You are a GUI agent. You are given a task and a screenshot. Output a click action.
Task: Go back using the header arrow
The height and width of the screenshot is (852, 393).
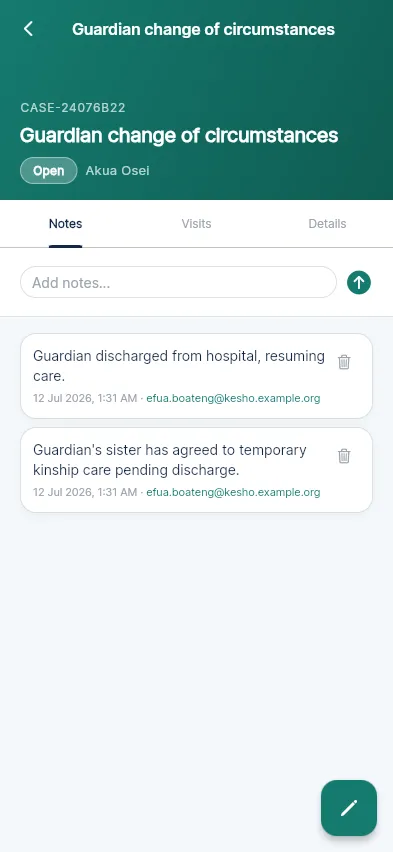coord(28,29)
